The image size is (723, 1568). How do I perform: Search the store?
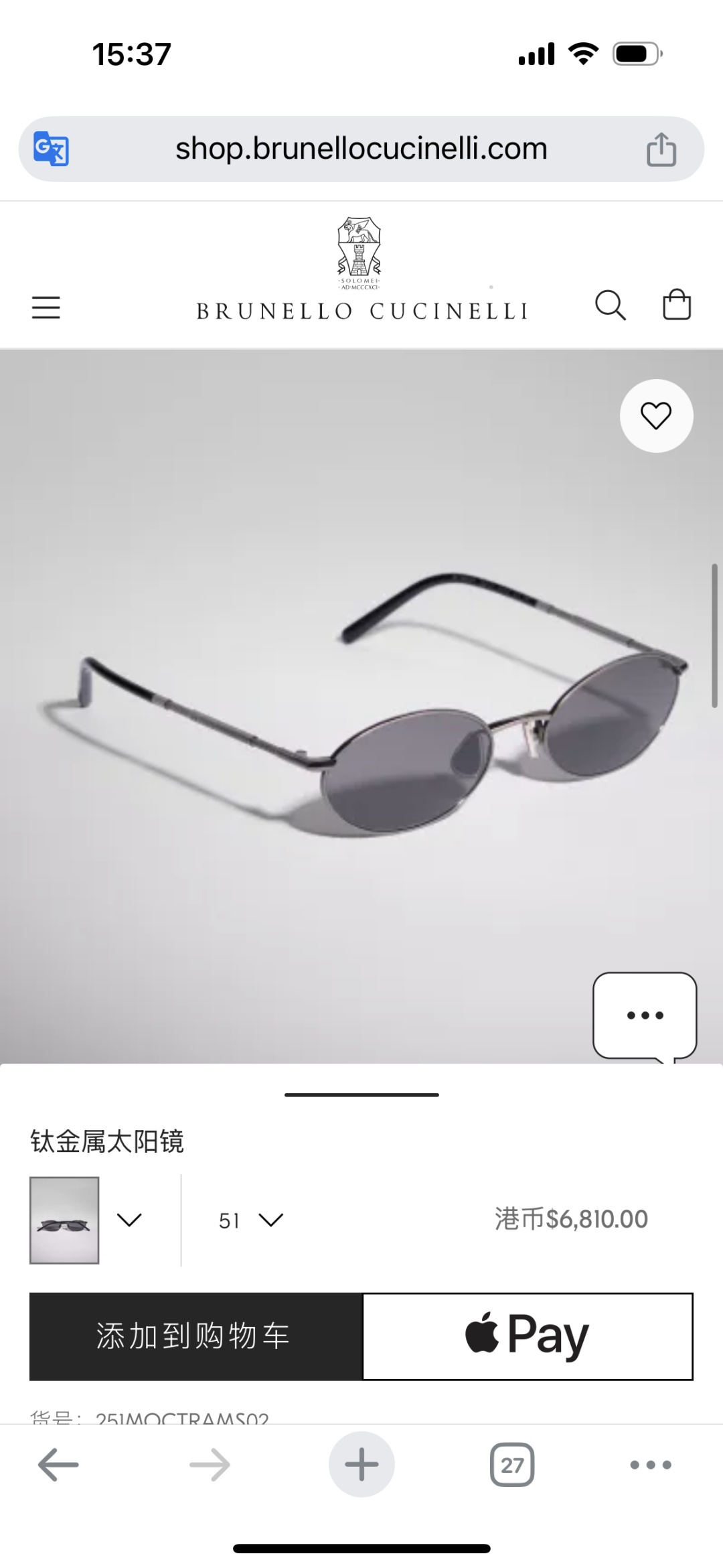[610, 305]
